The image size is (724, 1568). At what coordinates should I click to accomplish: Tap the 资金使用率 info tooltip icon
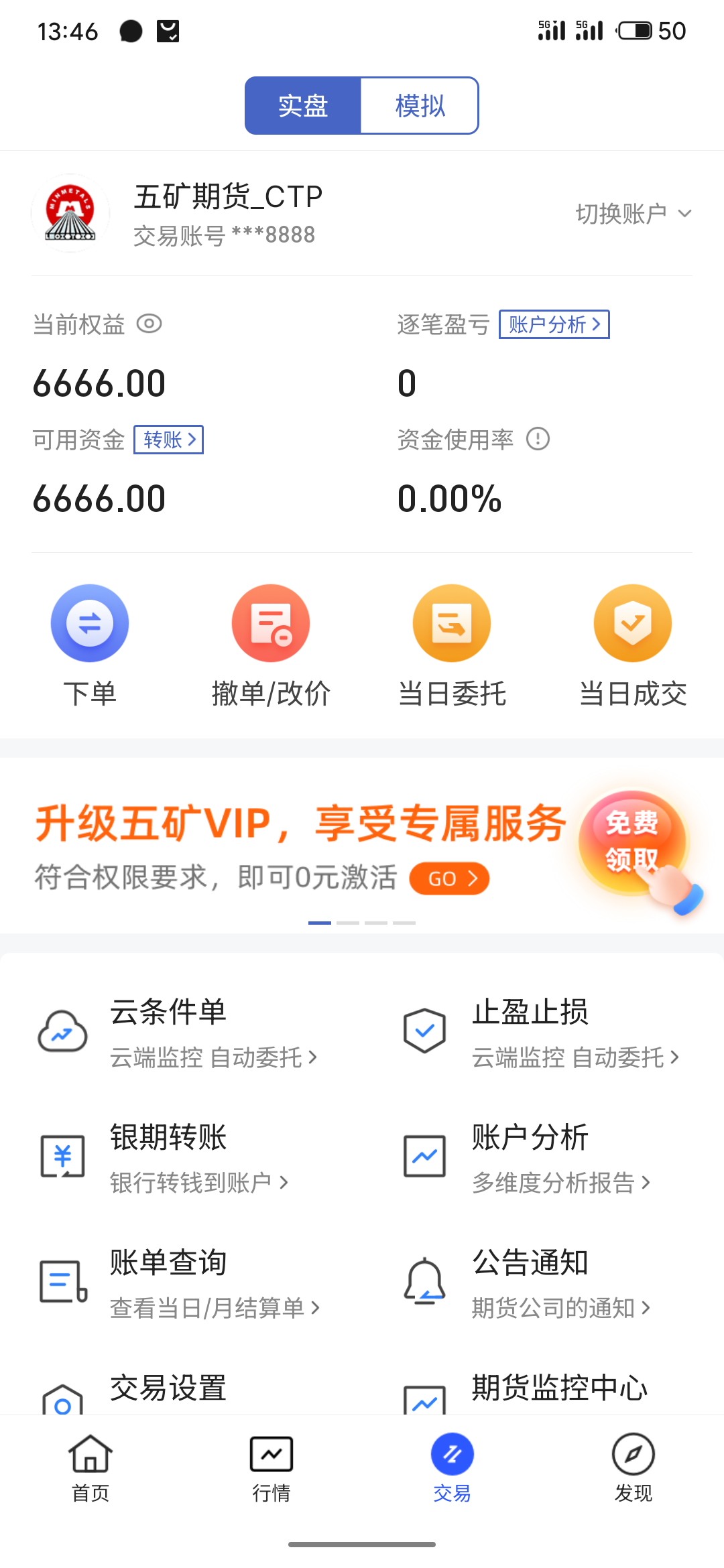(539, 440)
